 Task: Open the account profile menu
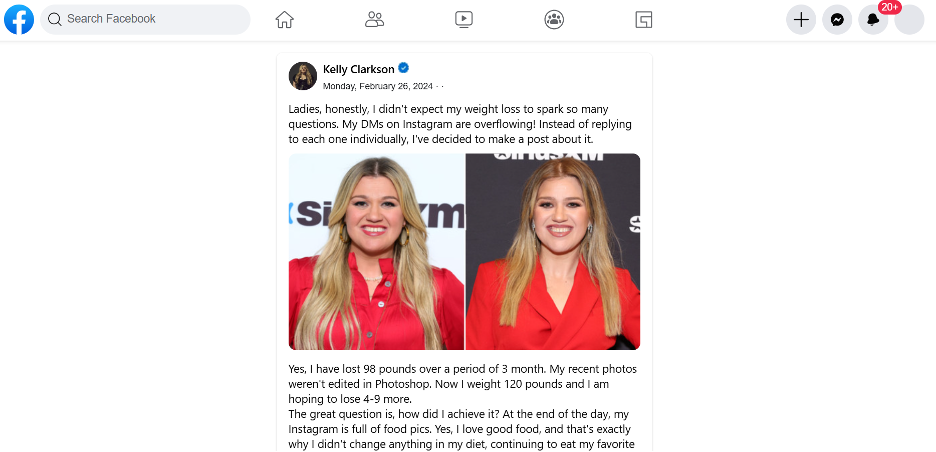click(x=909, y=20)
